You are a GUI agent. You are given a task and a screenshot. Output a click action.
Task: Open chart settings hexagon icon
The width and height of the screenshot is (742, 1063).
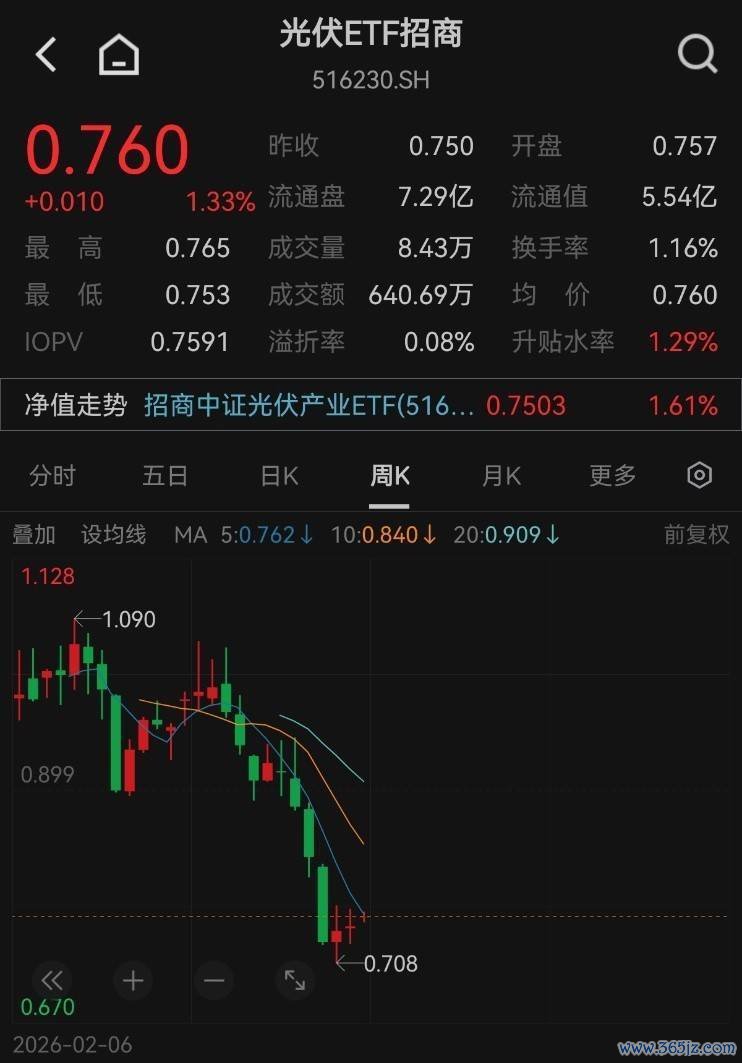(x=699, y=475)
